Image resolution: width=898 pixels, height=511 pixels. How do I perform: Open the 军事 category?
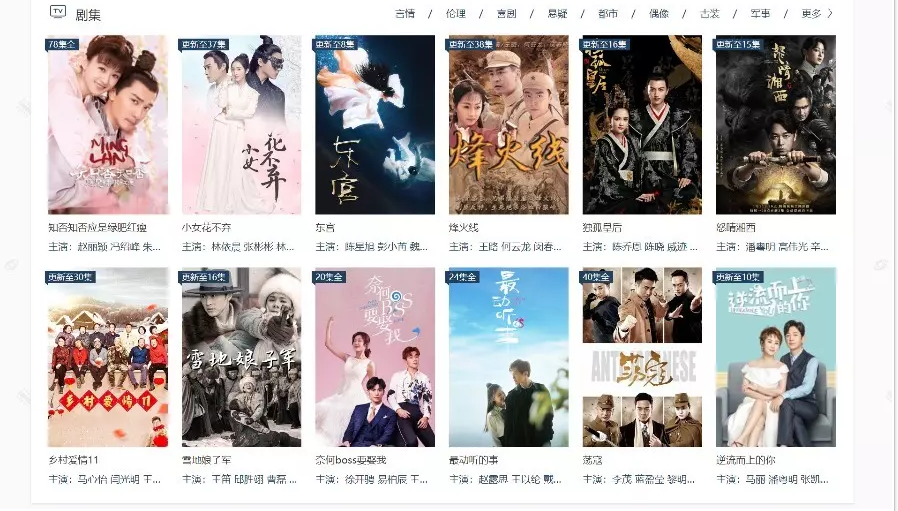pos(760,14)
